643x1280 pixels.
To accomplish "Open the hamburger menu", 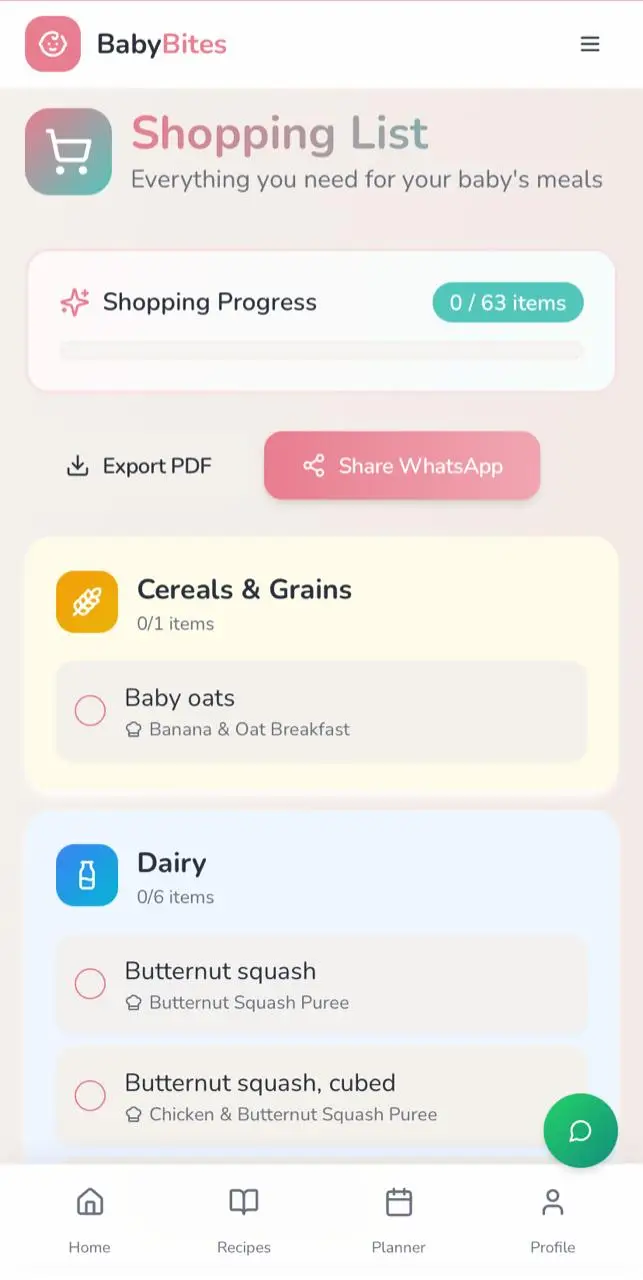I will 590,44.
